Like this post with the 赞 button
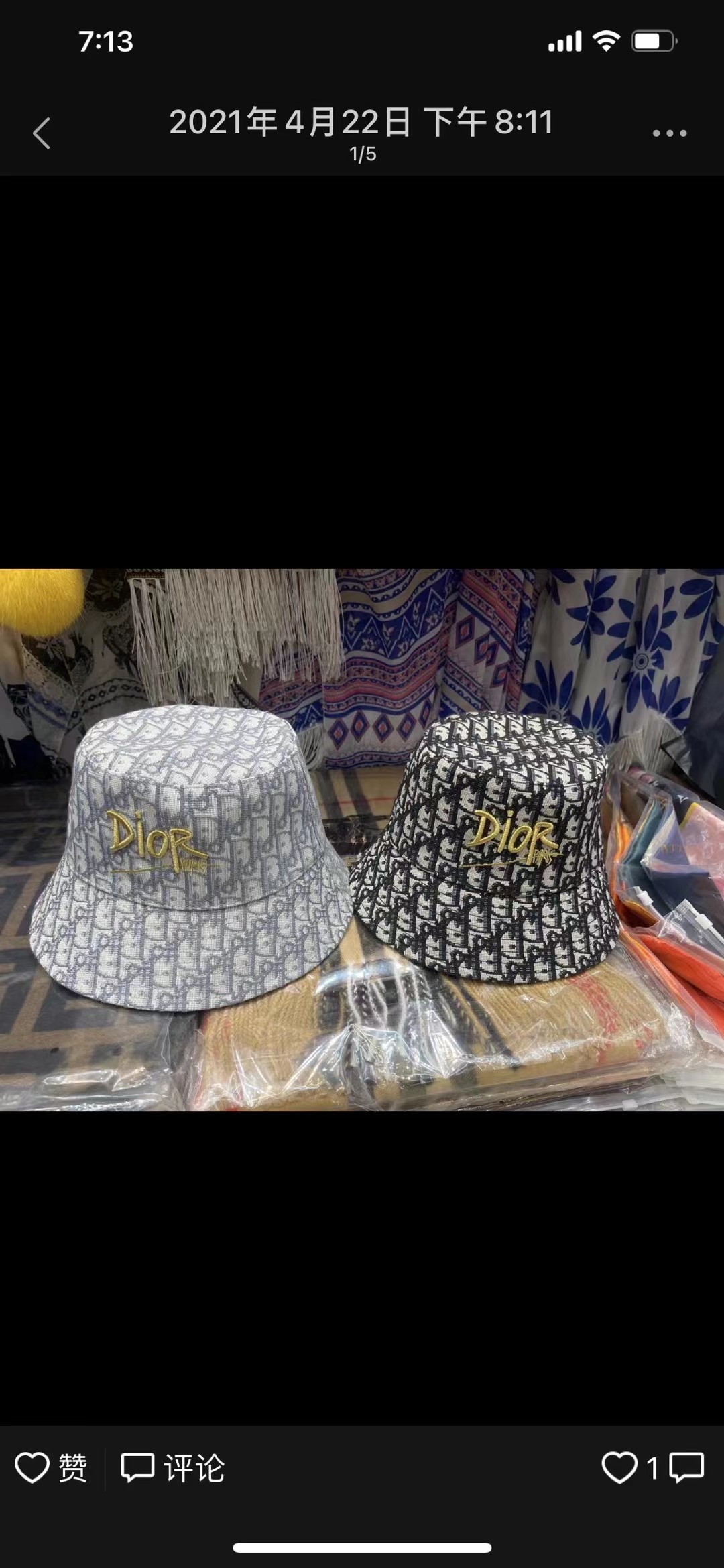This screenshot has height=1568, width=724. click(51, 1467)
